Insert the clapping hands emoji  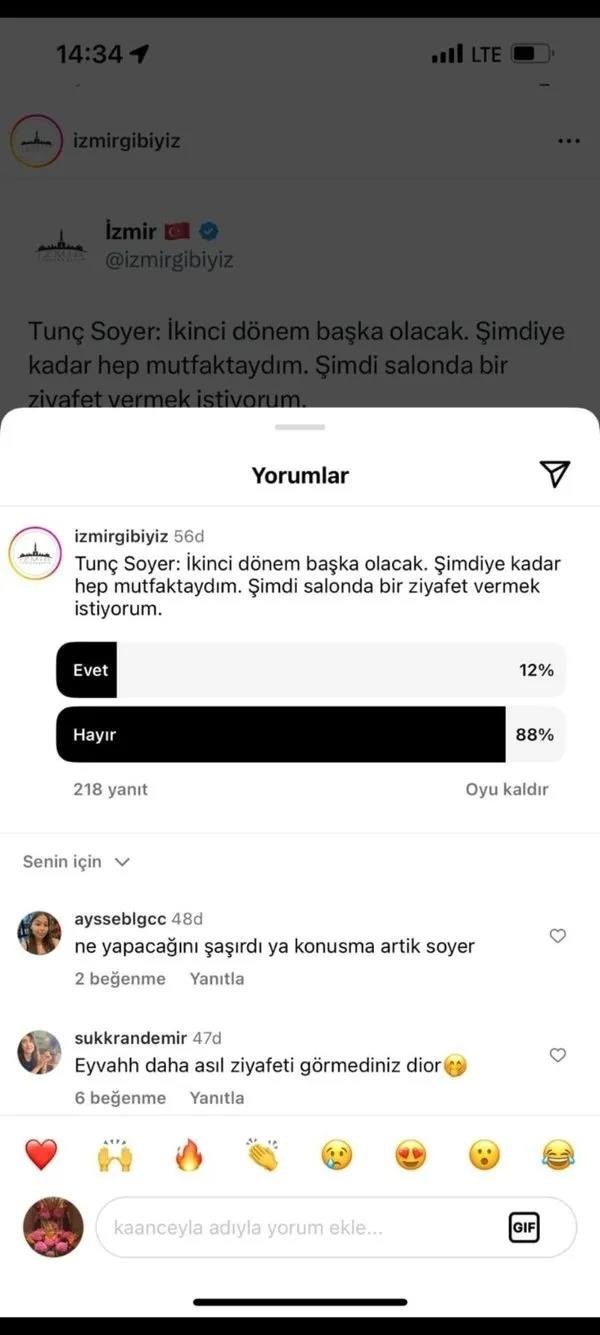[x=263, y=1156]
